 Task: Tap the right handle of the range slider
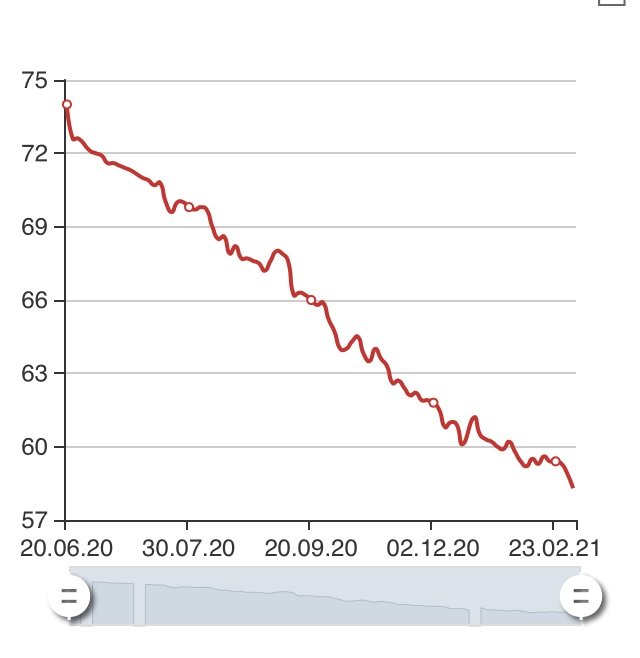coord(581,598)
